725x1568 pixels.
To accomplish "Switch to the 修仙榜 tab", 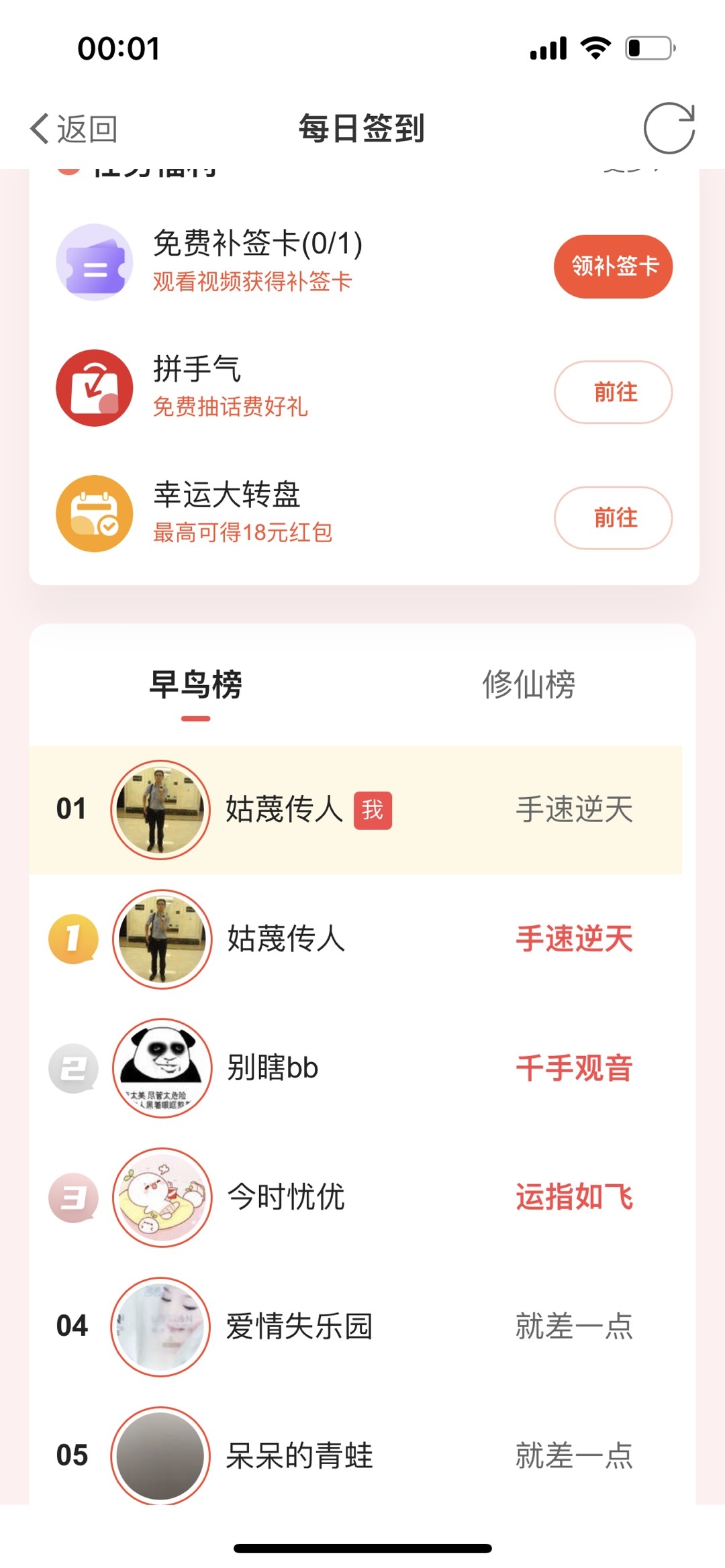I will pyautogui.click(x=528, y=686).
